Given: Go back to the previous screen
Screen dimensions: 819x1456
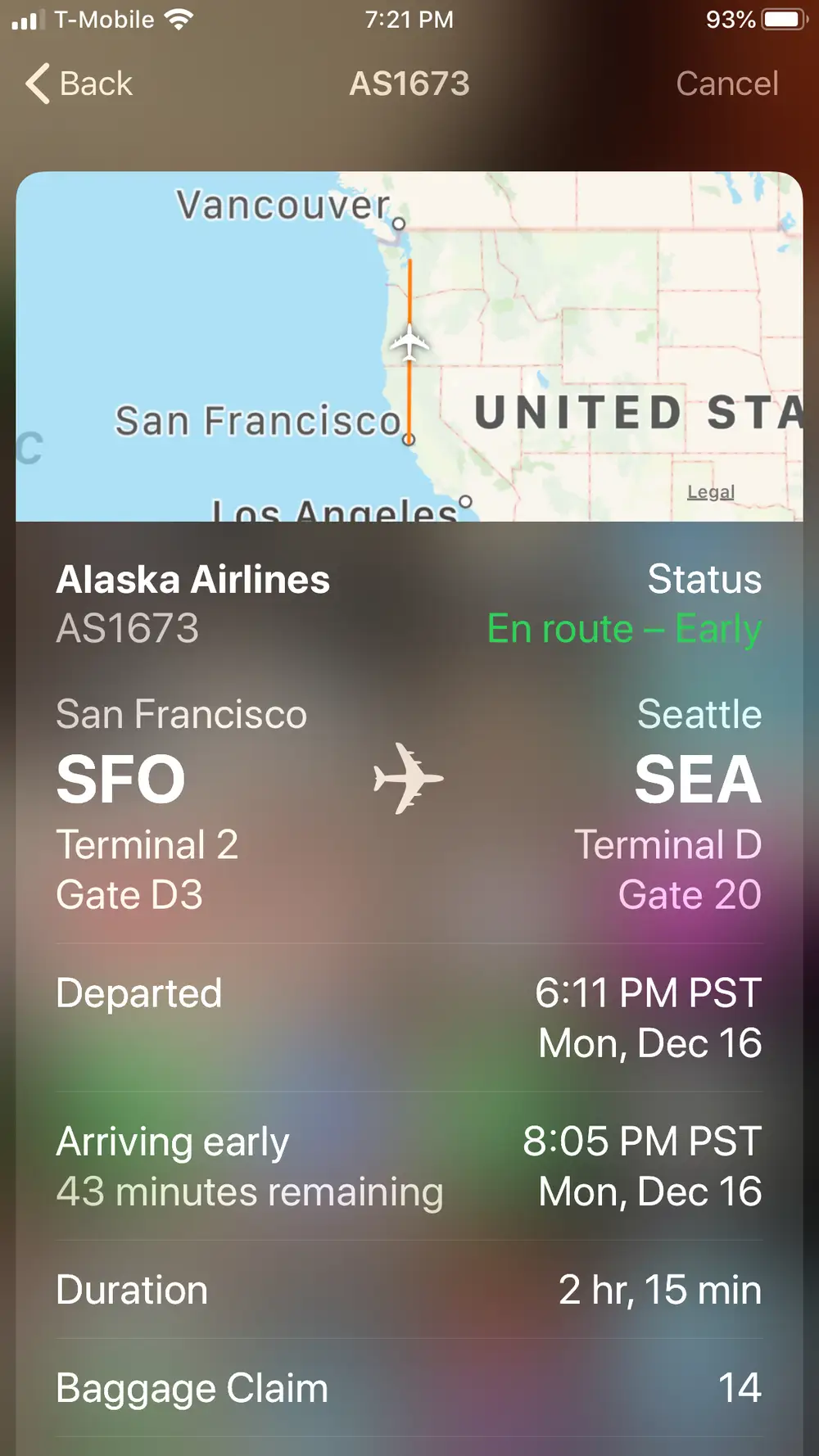Looking at the screenshot, I should click(x=79, y=84).
